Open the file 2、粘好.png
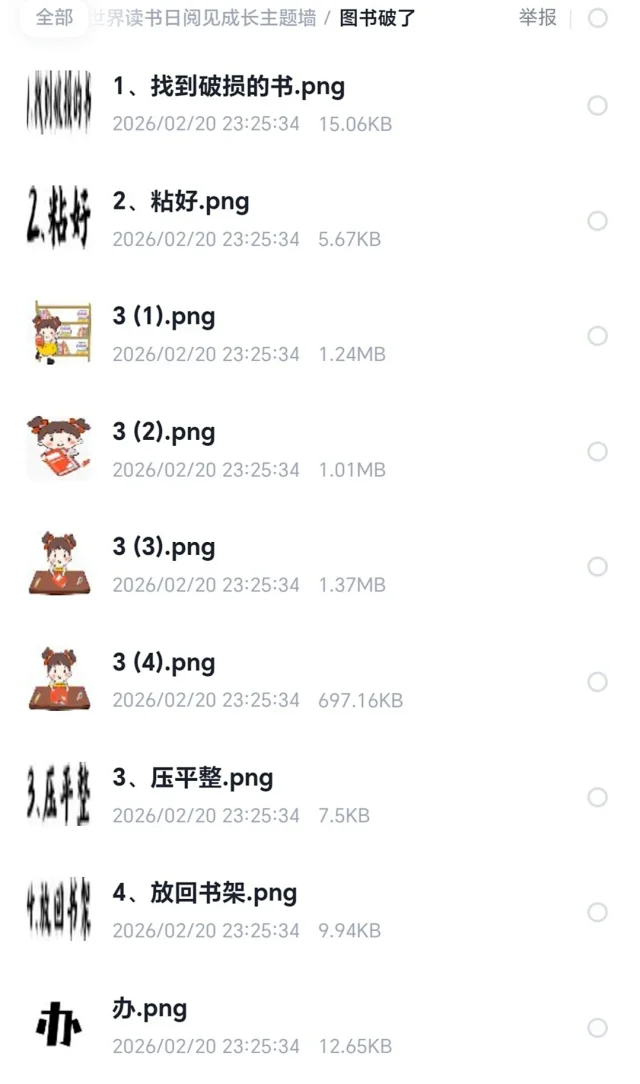Viewport: 640px width, 1084px height. click(x=181, y=202)
